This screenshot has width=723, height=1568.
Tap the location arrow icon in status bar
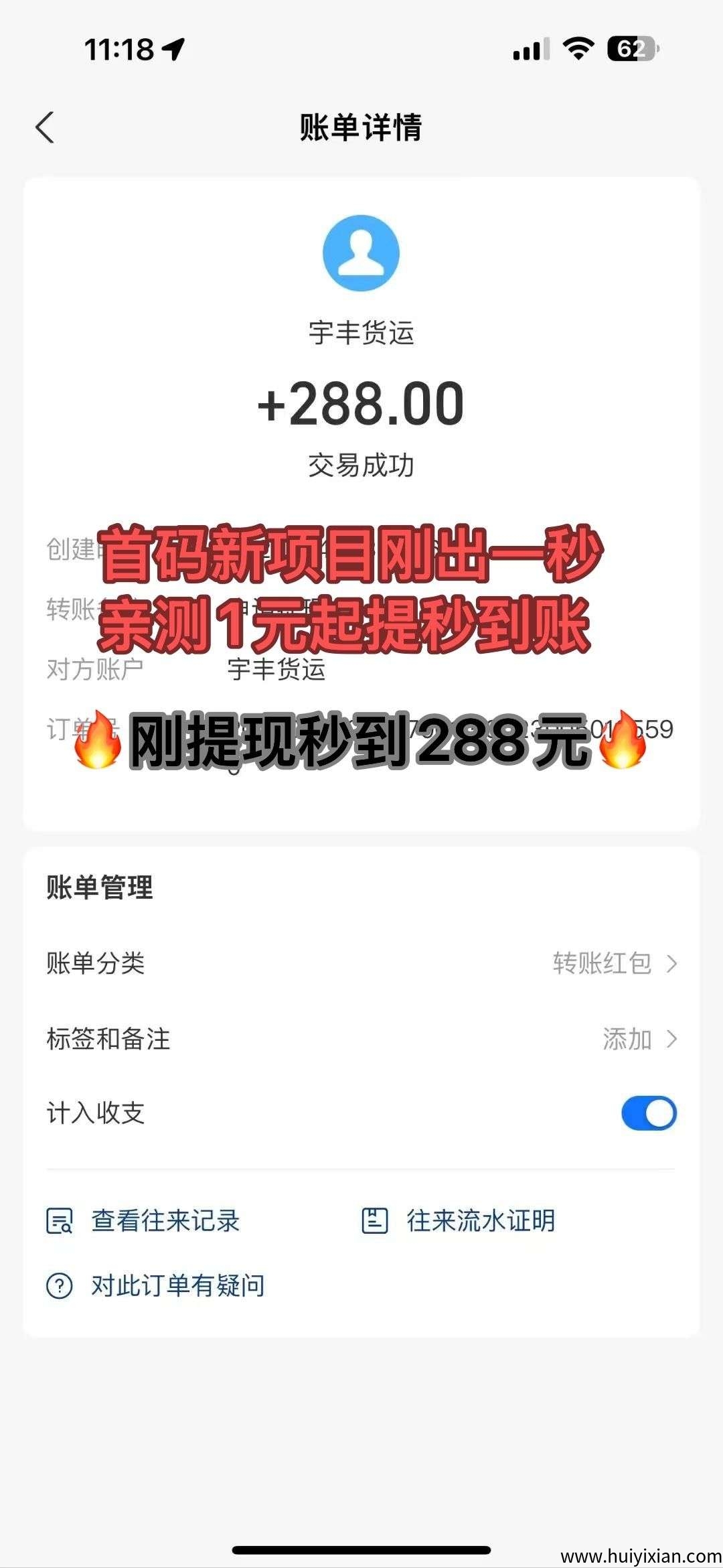click(x=173, y=48)
